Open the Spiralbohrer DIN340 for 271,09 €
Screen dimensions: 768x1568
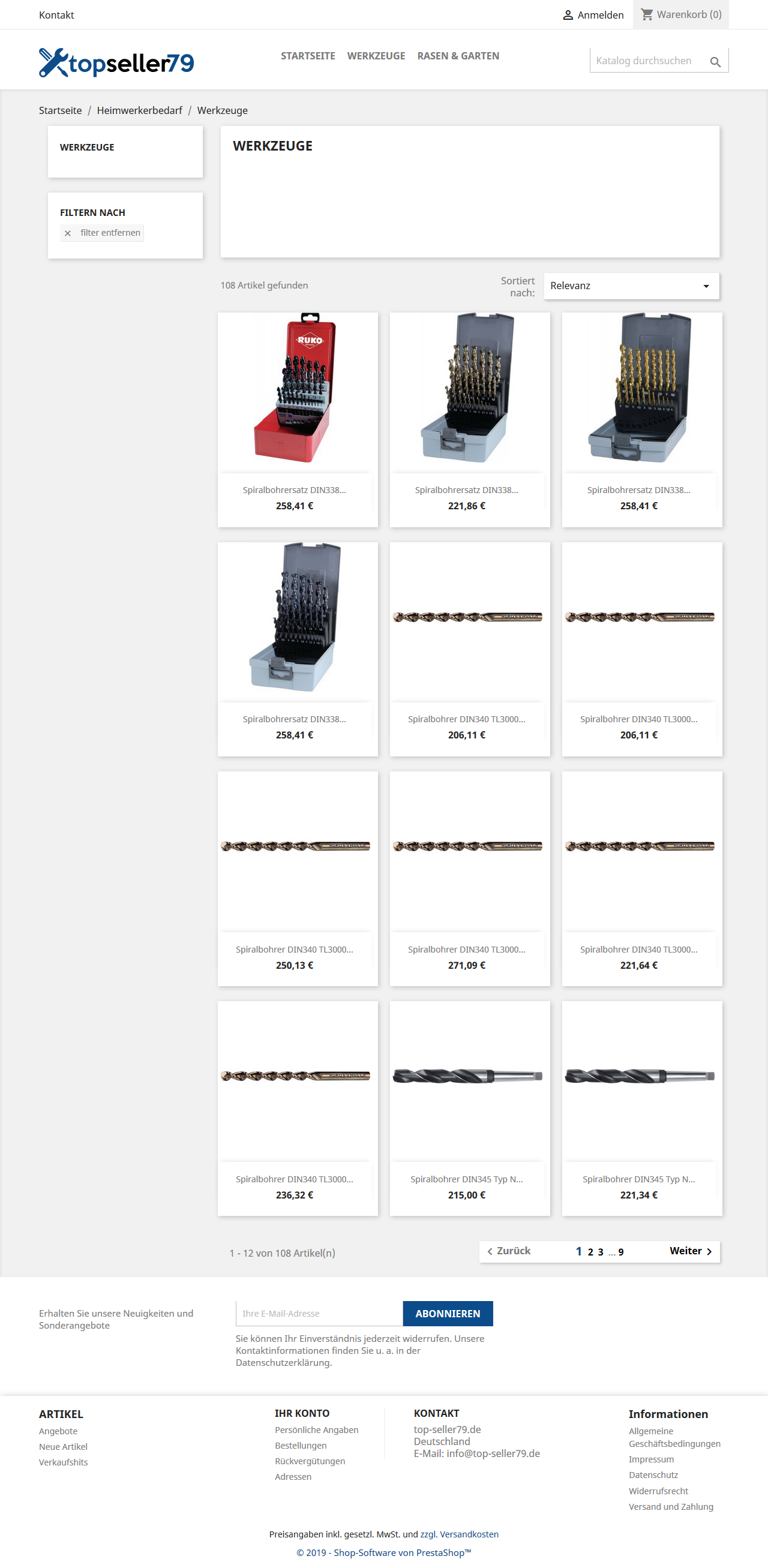[467, 950]
